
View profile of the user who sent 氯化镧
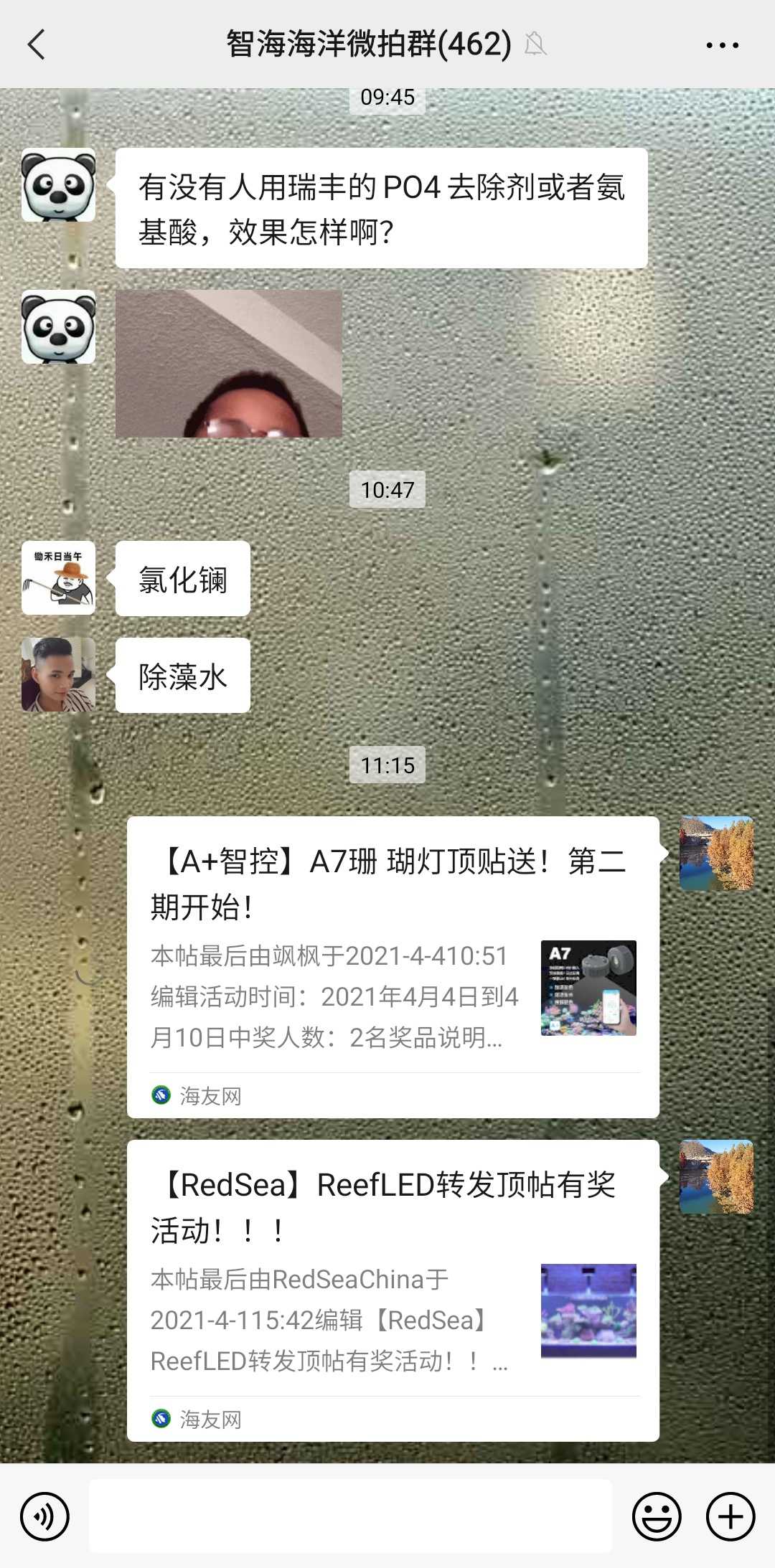pyautogui.click(x=58, y=578)
